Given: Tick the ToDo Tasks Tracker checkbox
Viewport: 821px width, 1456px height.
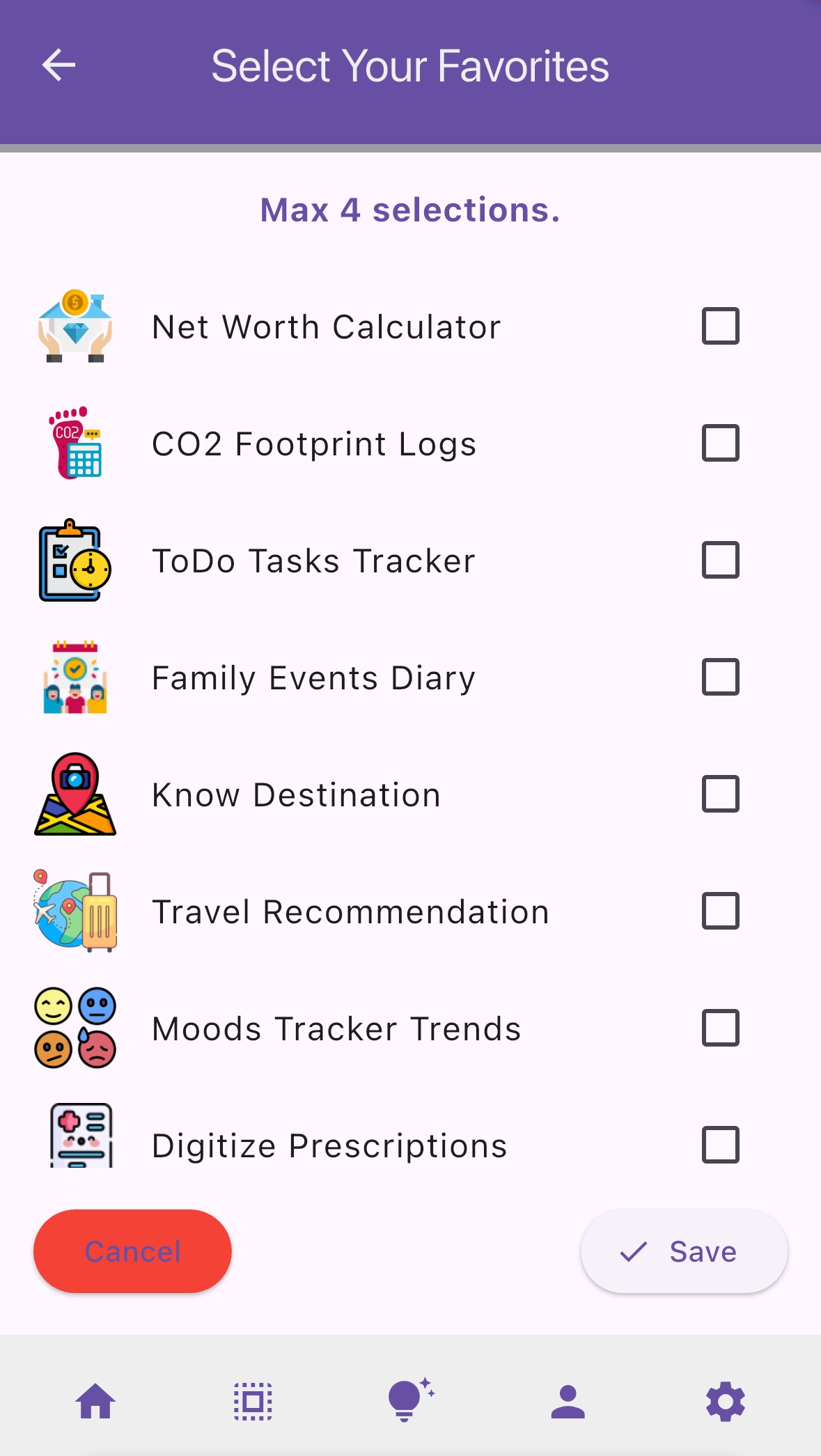Looking at the screenshot, I should (720, 560).
